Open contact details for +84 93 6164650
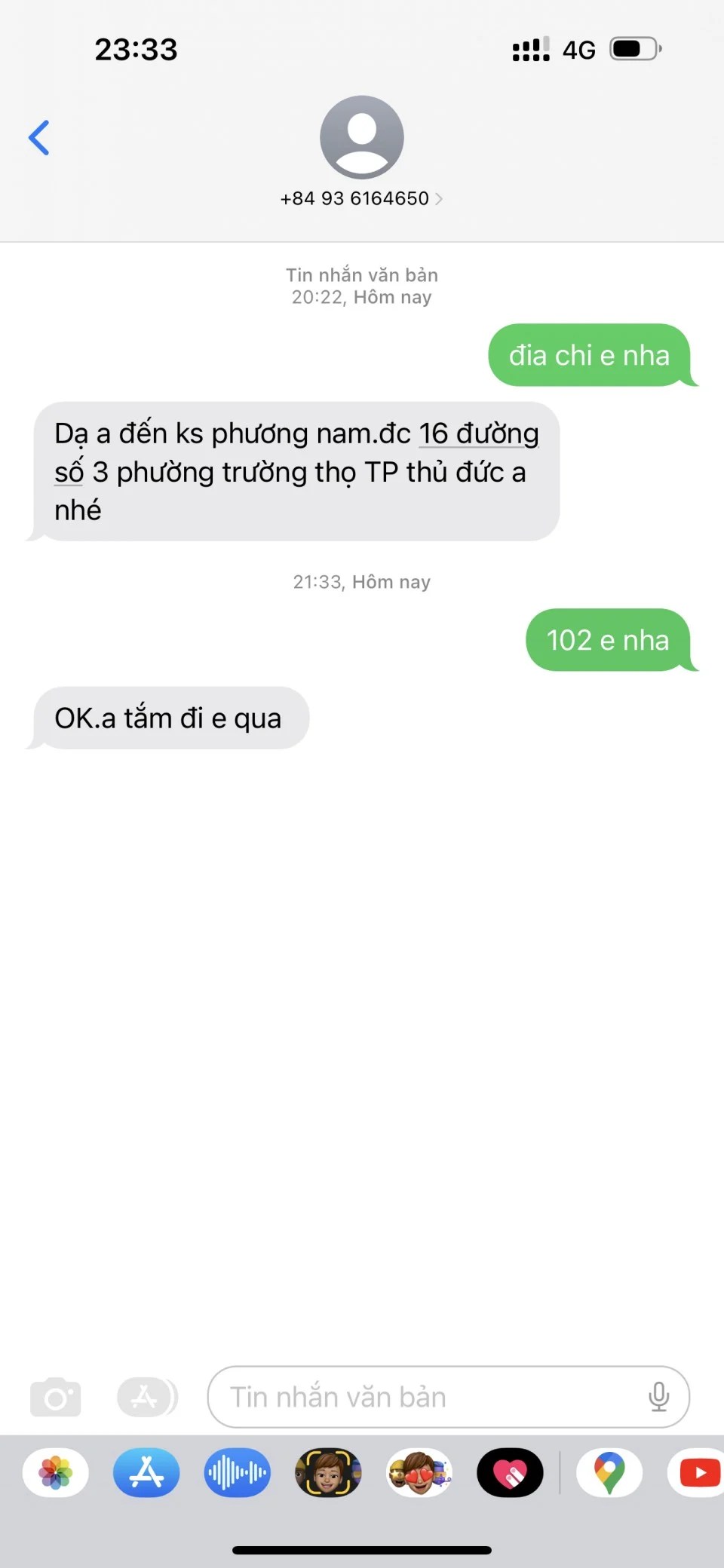 (x=361, y=198)
